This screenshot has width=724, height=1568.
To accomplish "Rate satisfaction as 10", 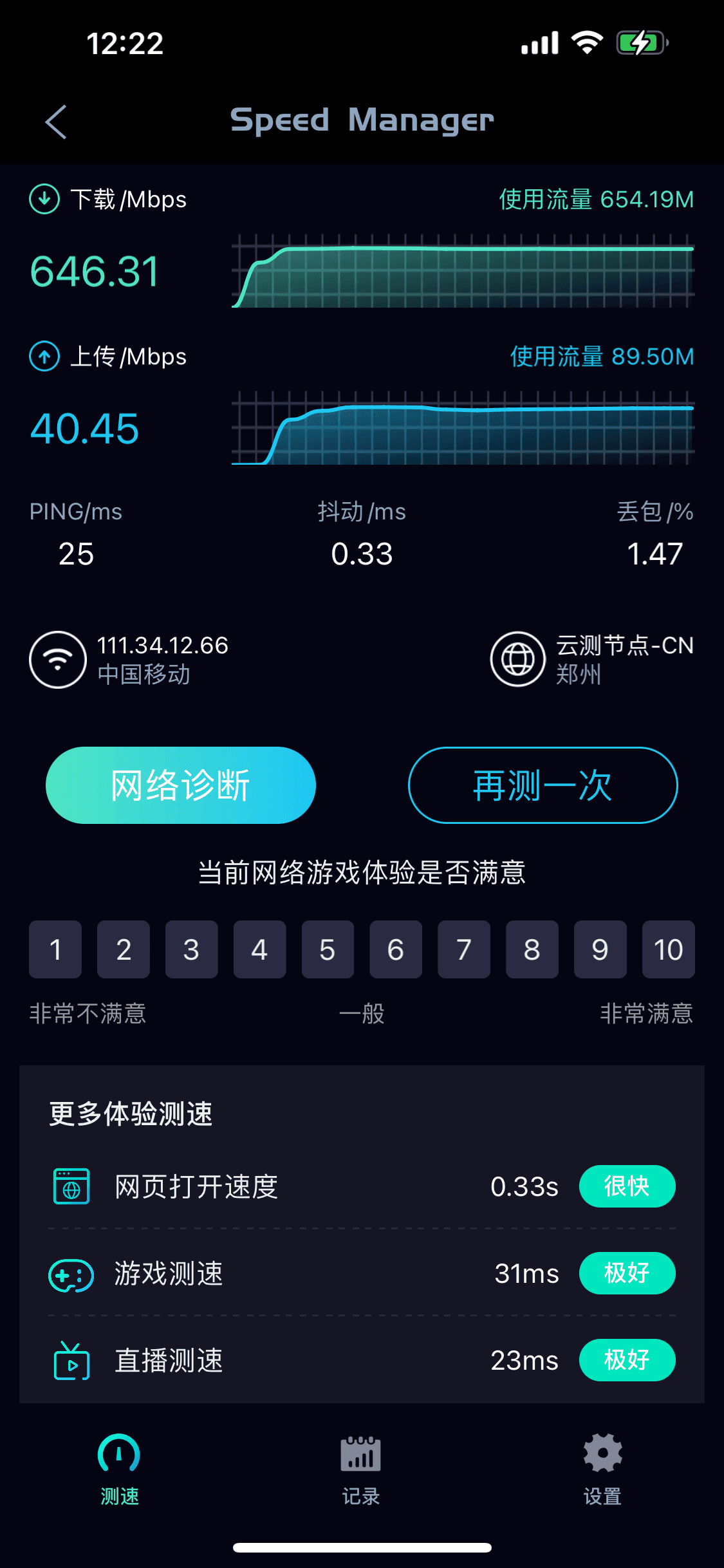I will 668,949.
